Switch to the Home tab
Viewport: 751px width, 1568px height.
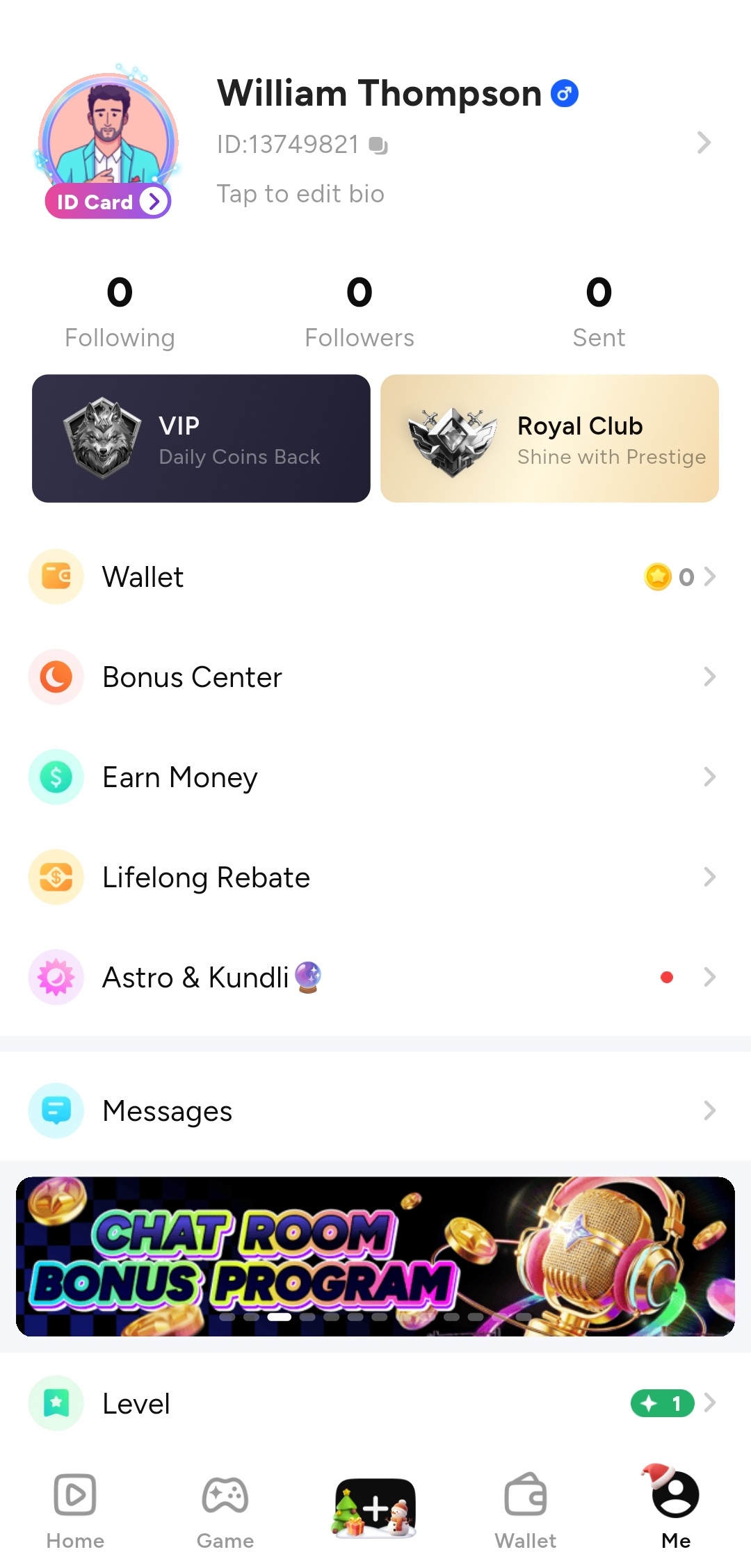[x=75, y=1510]
